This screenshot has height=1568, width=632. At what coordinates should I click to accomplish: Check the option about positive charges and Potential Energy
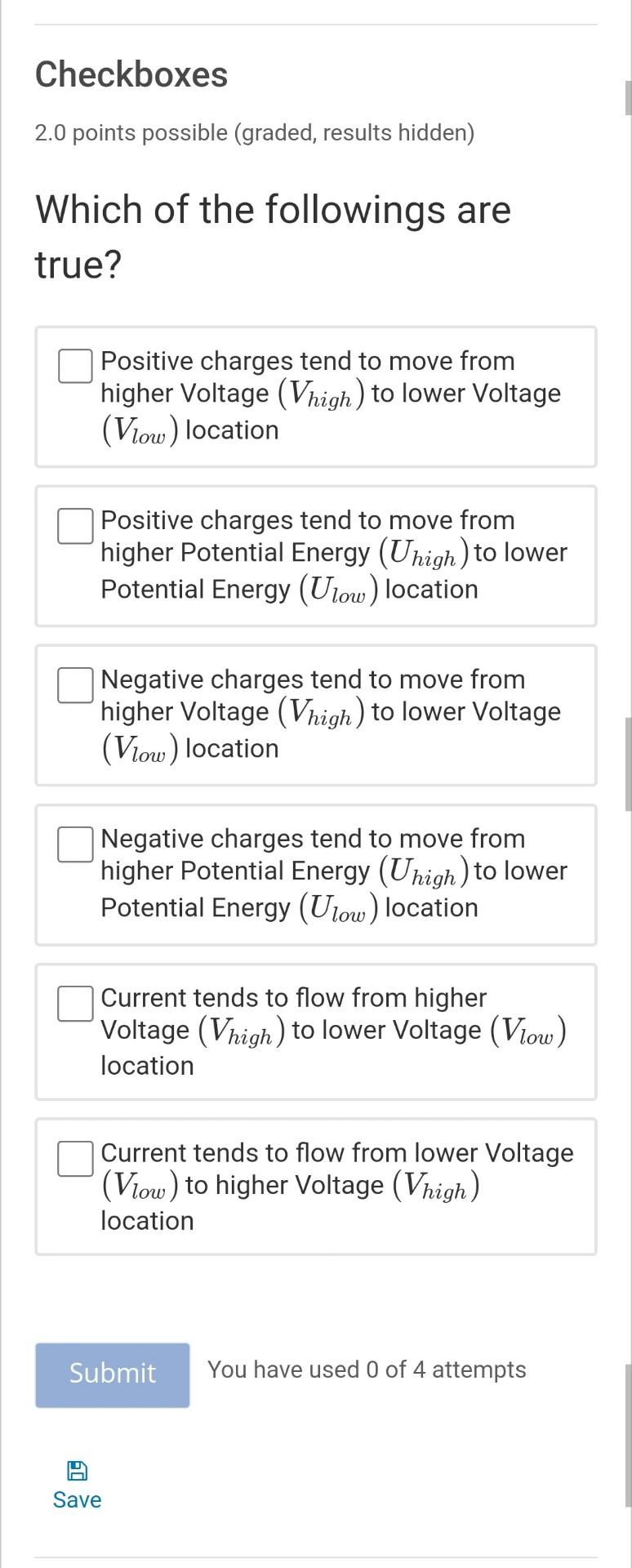(x=75, y=525)
